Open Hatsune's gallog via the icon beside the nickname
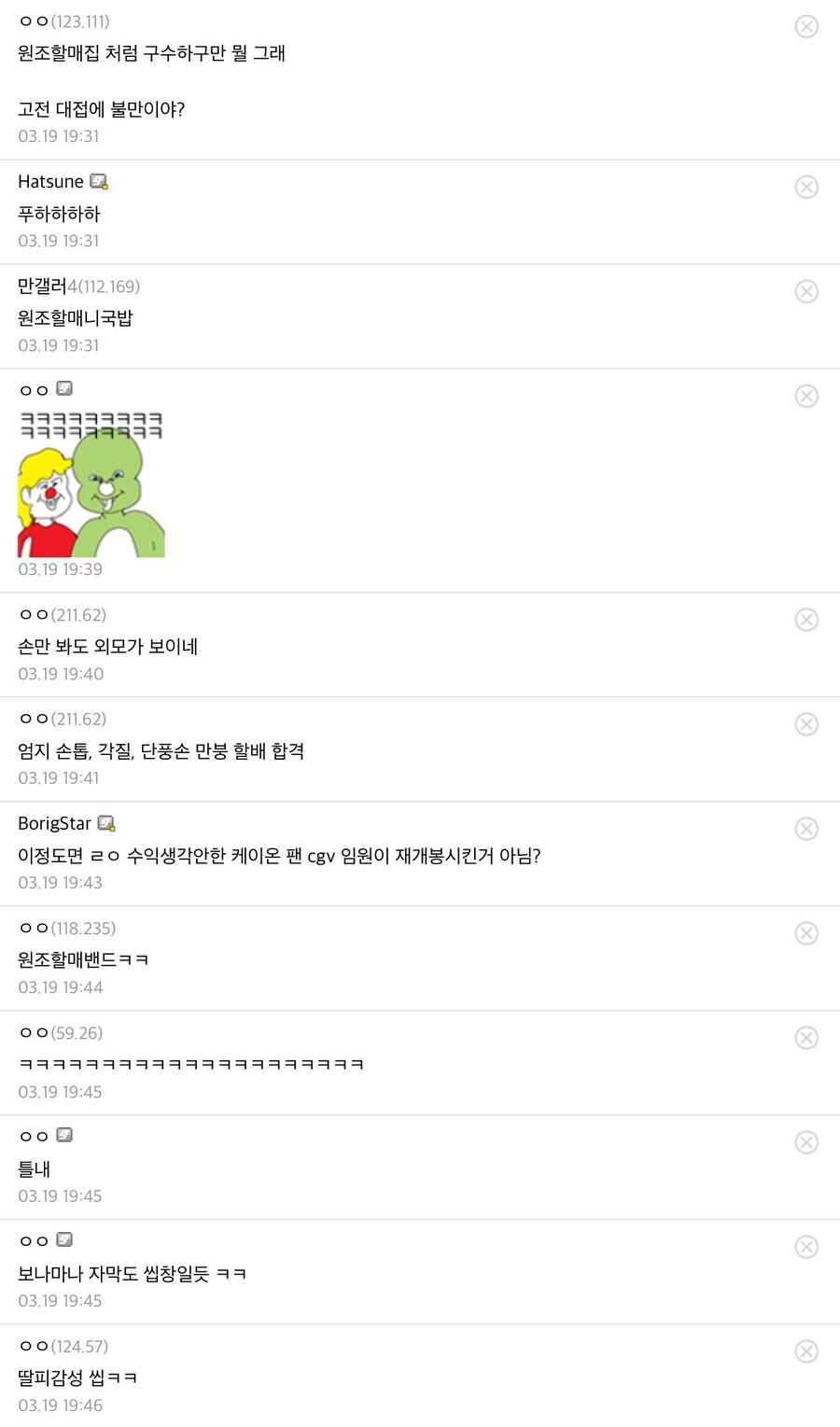The width and height of the screenshot is (840, 1427). (x=98, y=182)
